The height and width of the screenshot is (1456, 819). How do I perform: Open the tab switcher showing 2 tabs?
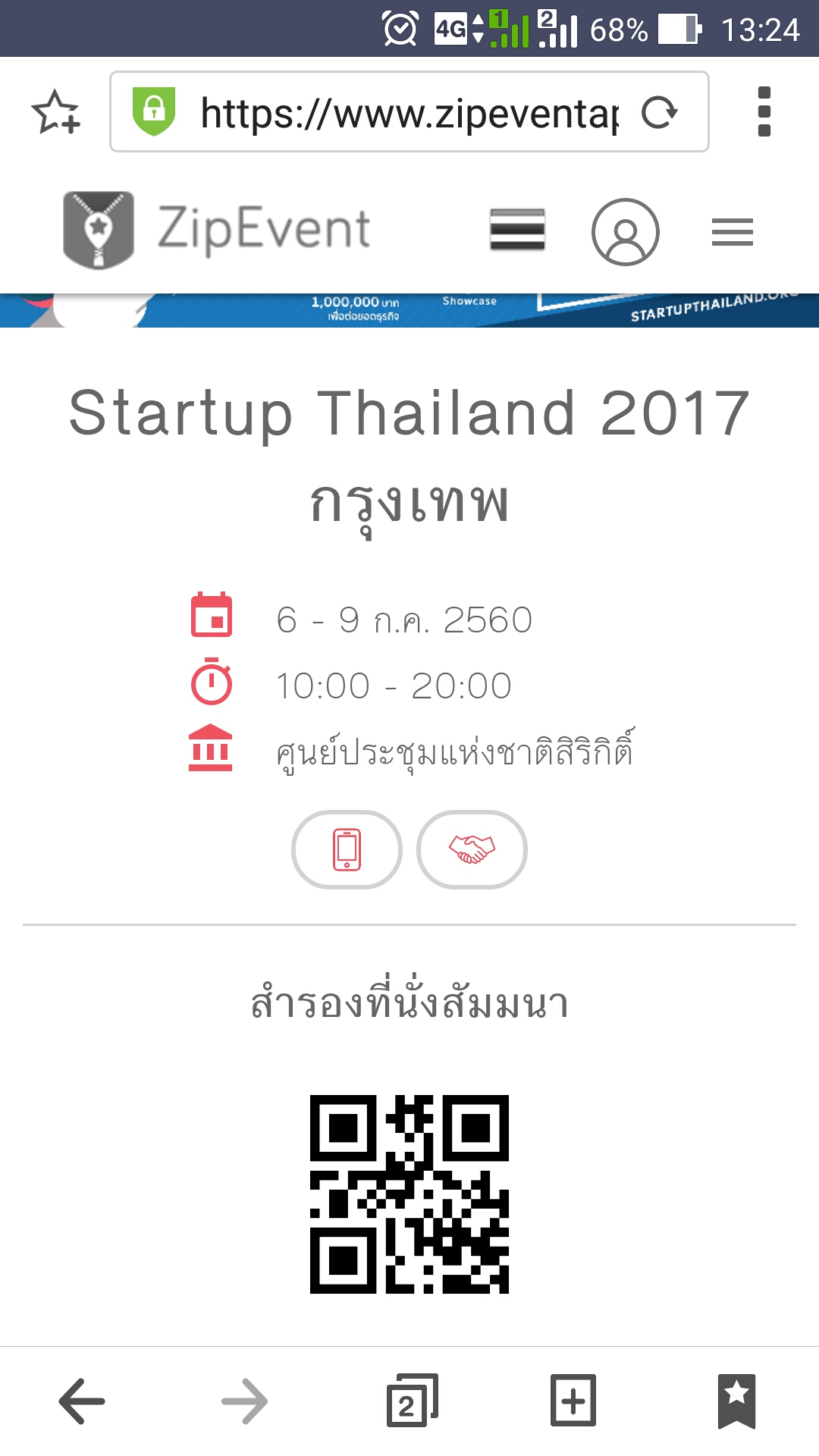(410, 1401)
